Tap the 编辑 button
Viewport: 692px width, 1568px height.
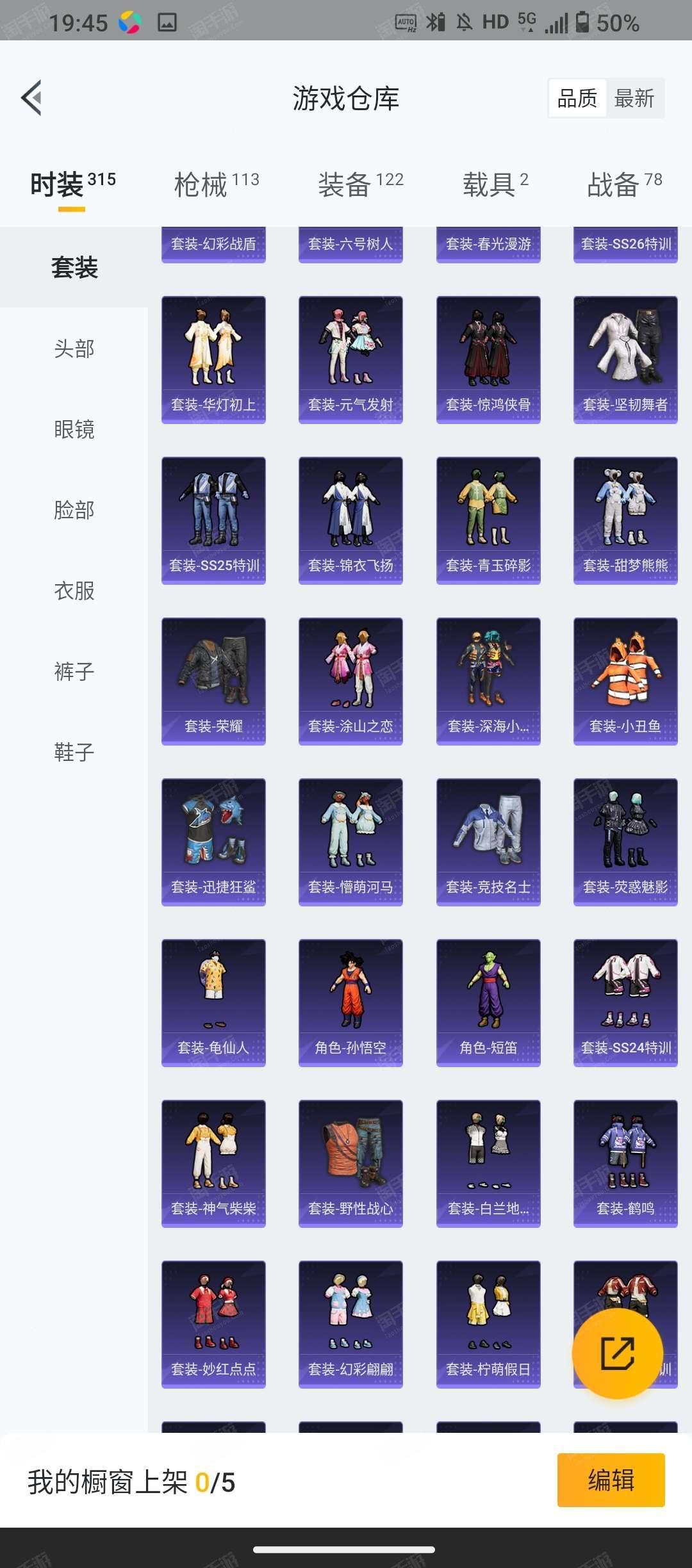click(x=611, y=1480)
